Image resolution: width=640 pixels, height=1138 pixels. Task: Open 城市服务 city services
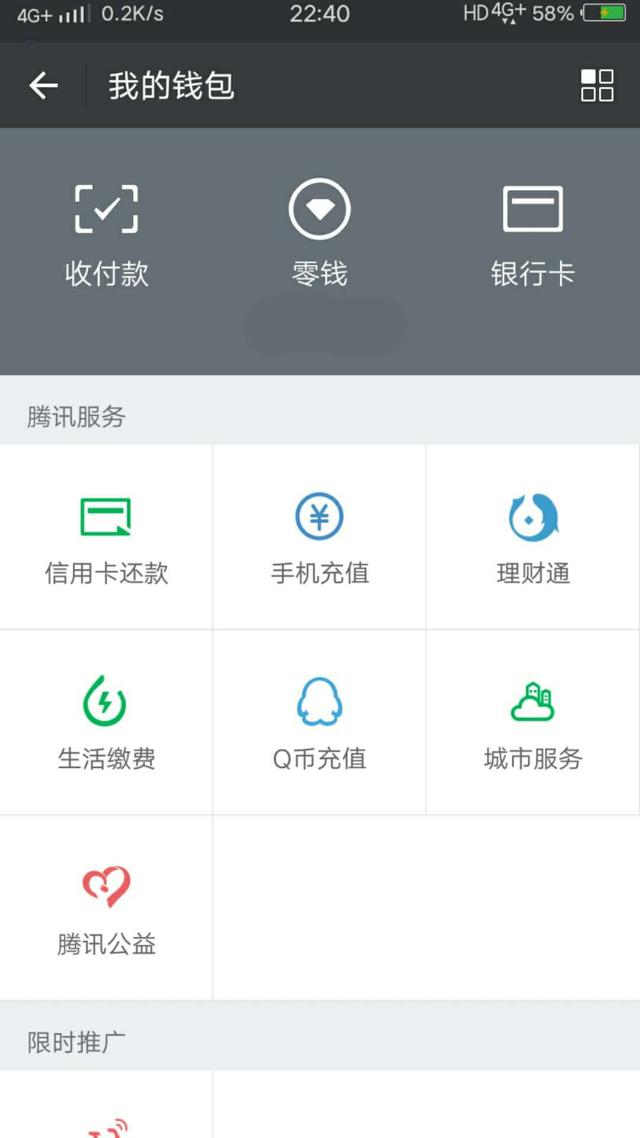click(533, 723)
